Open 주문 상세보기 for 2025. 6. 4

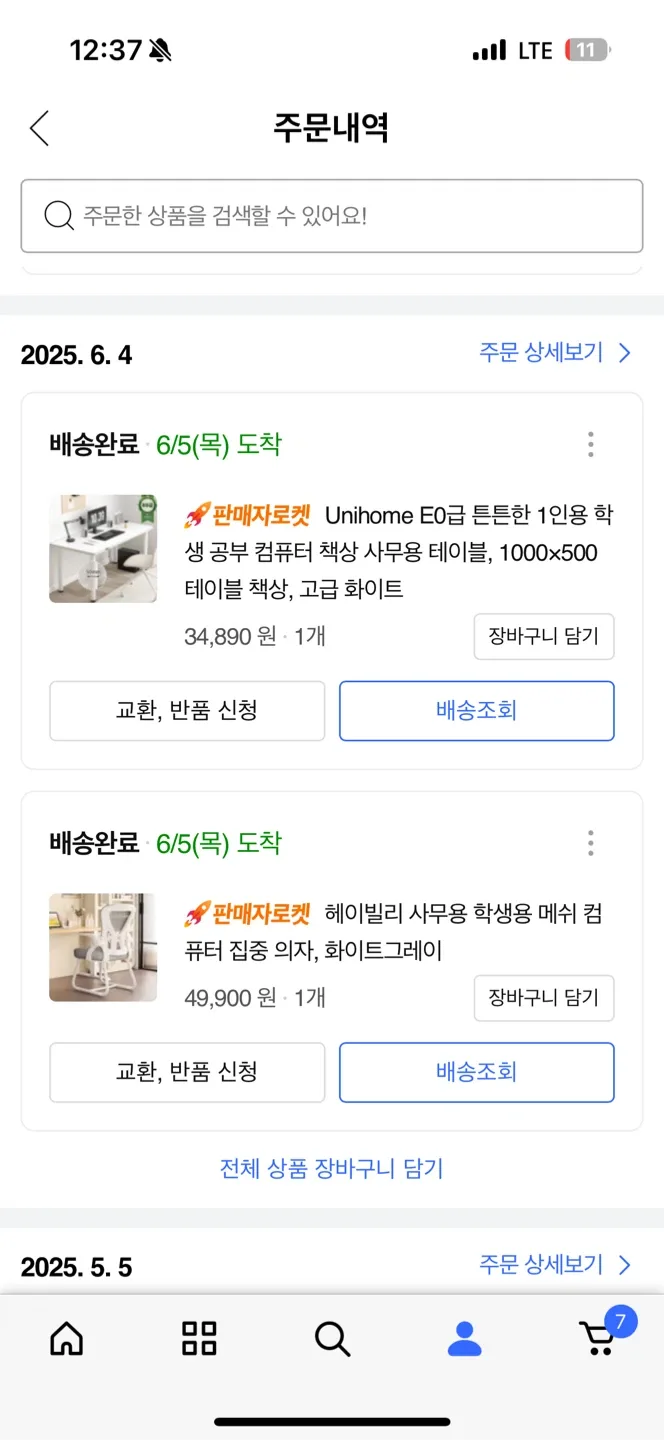click(554, 353)
